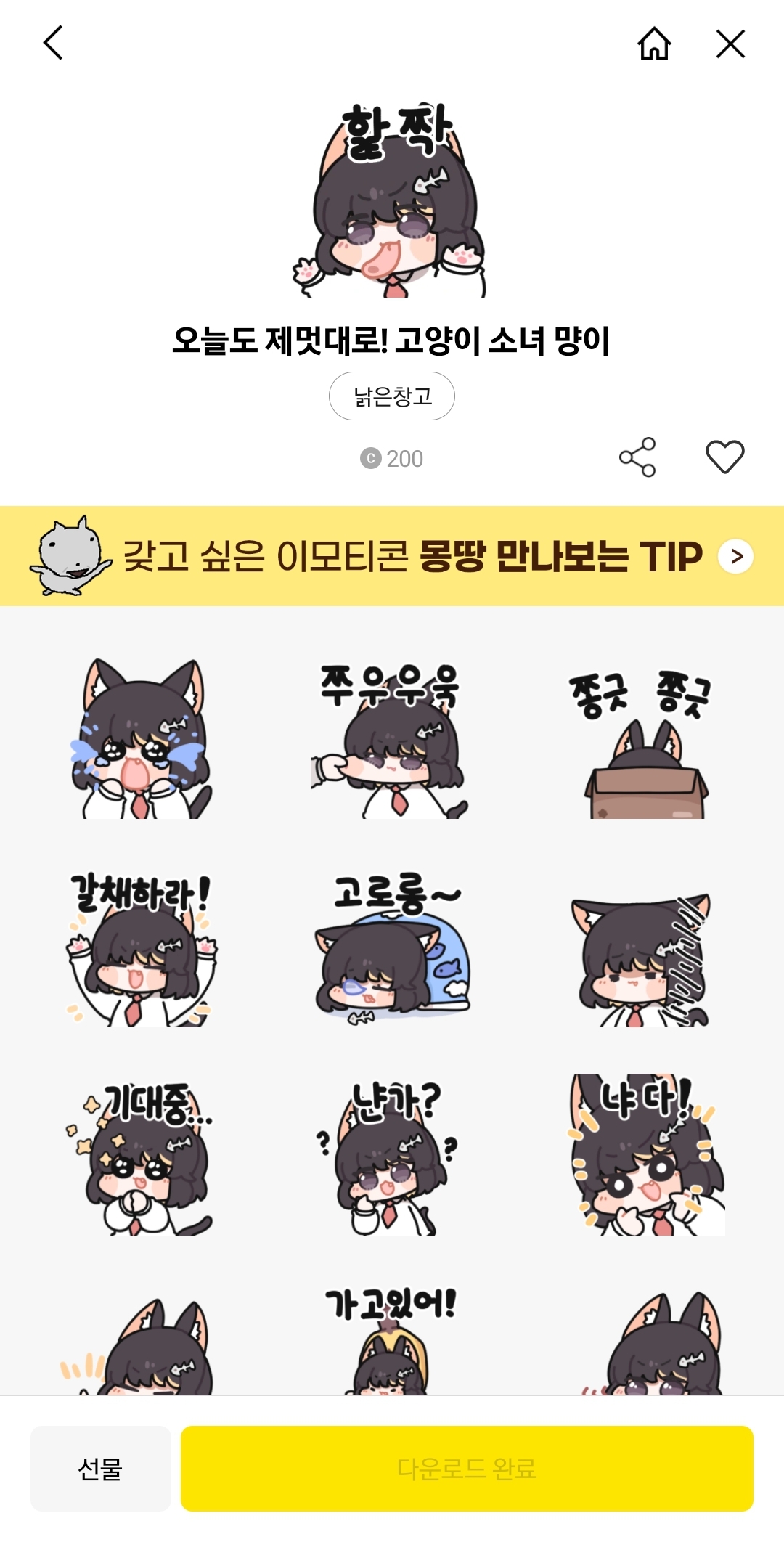Like this emoticon with the heart
784x1542 pixels.
click(x=724, y=457)
